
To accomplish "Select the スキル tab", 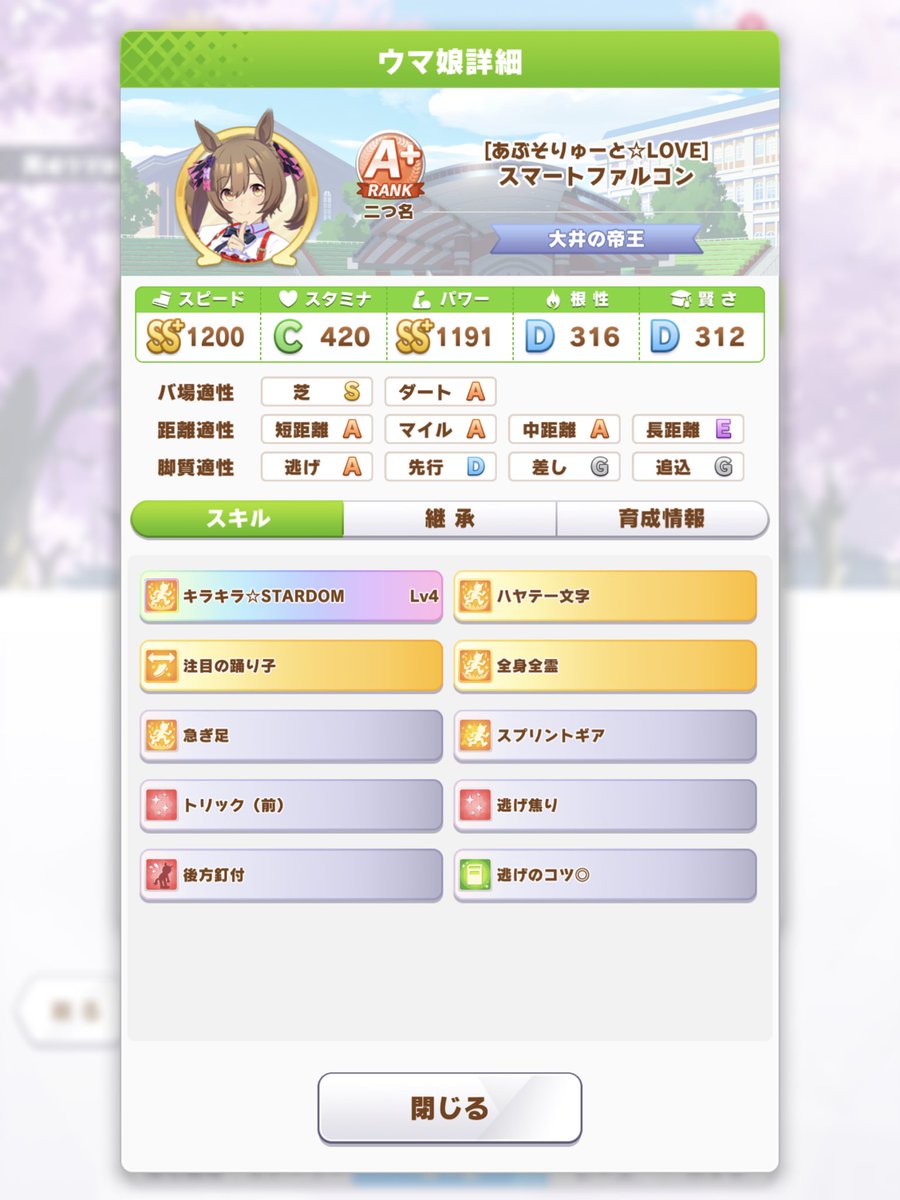I will [x=237, y=519].
